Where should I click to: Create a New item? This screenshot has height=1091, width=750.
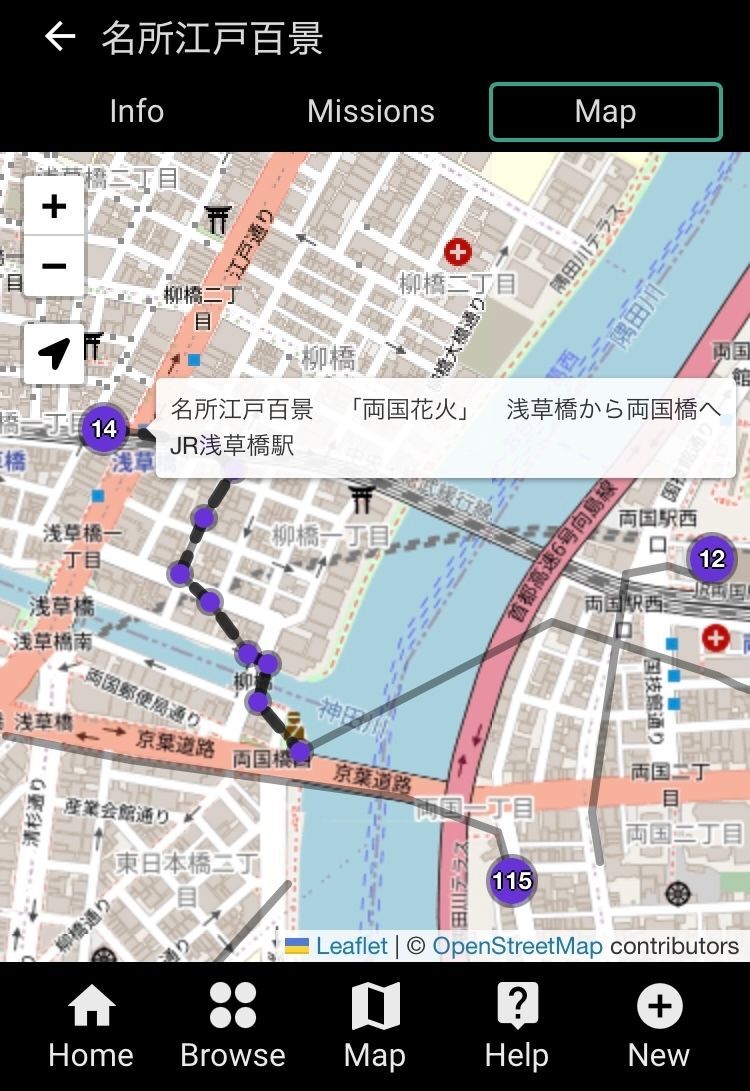658,1025
